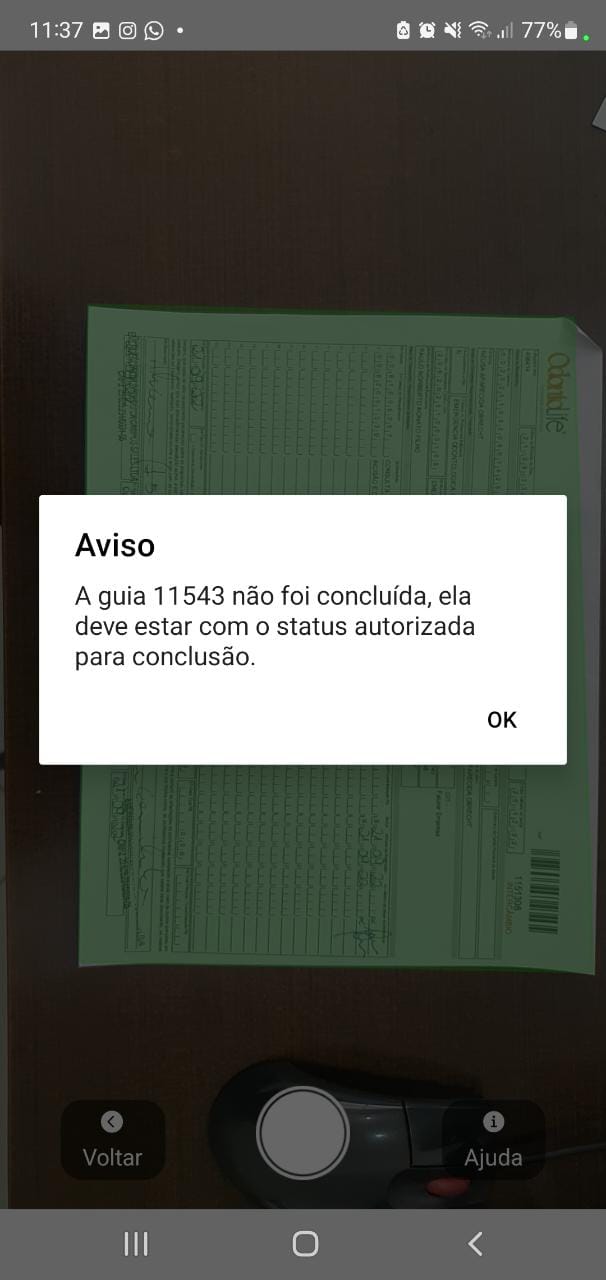Open the Ajuda help button
Screen dimensions: 606x1280
coord(493,1140)
